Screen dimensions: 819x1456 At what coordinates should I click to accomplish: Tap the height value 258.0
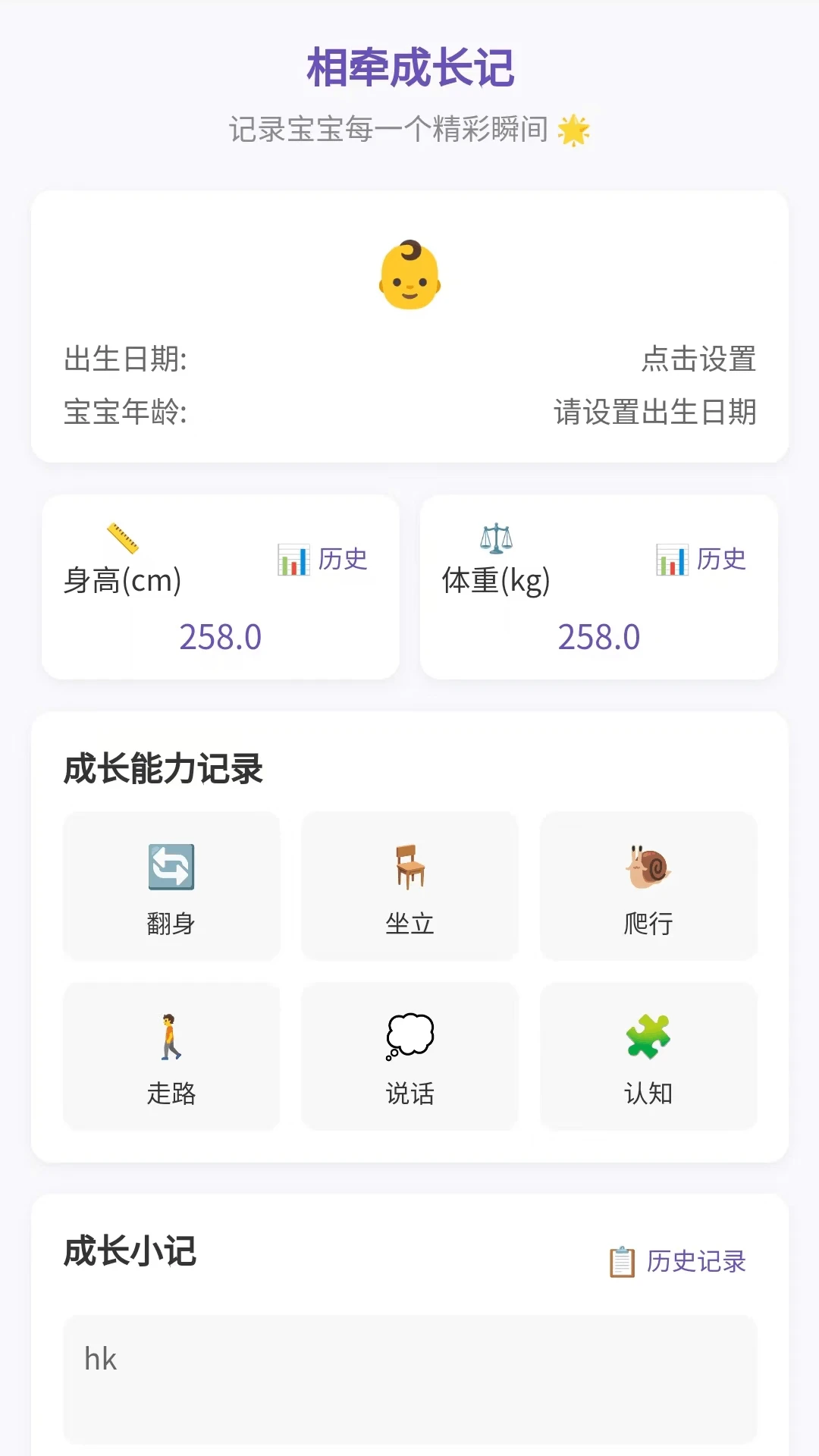[221, 637]
